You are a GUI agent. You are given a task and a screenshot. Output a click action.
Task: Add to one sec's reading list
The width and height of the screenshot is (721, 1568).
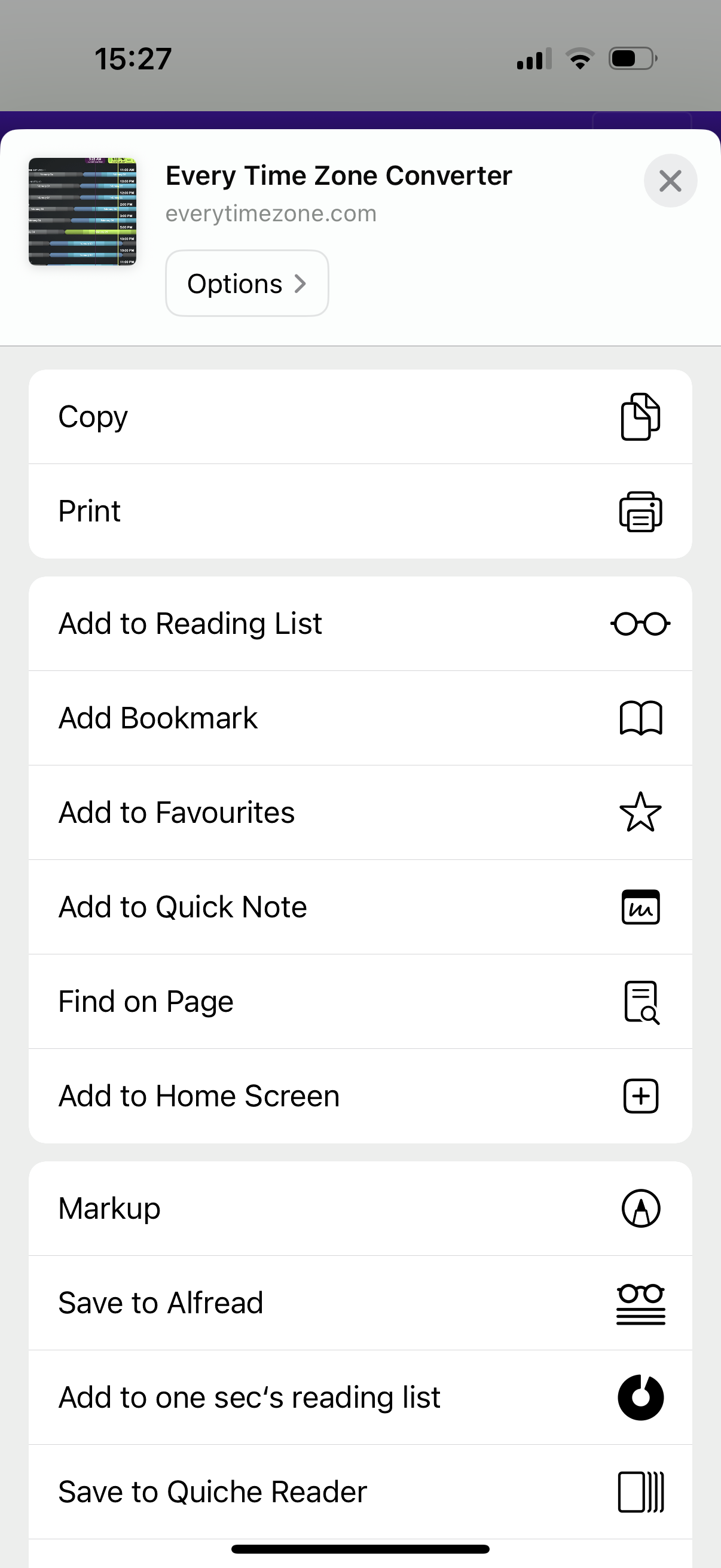tap(360, 1398)
